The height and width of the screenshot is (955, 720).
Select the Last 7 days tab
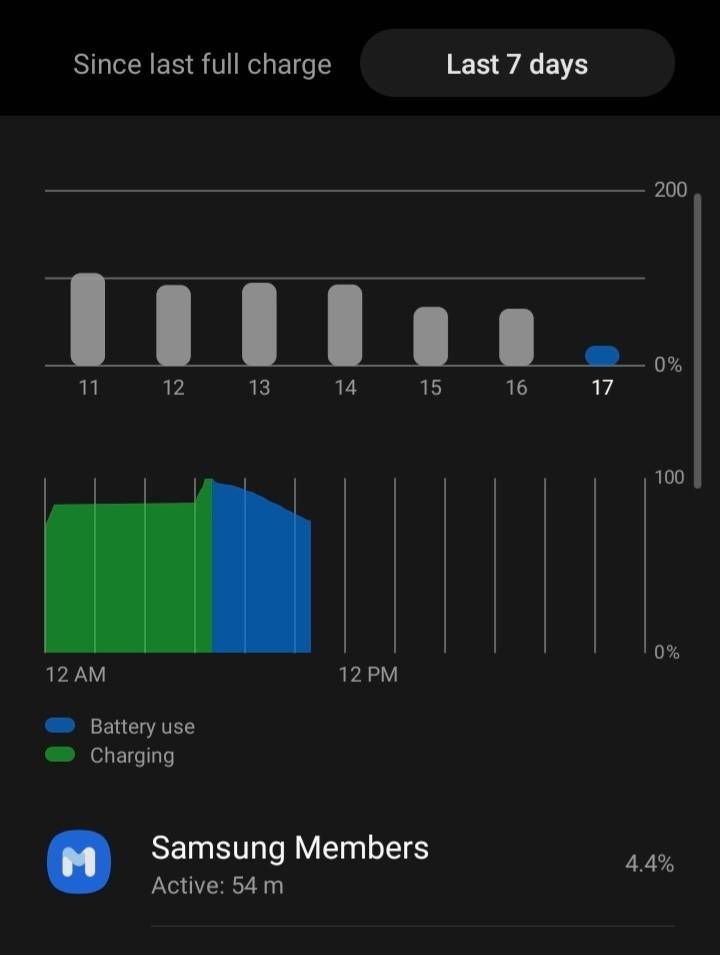[x=517, y=63]
